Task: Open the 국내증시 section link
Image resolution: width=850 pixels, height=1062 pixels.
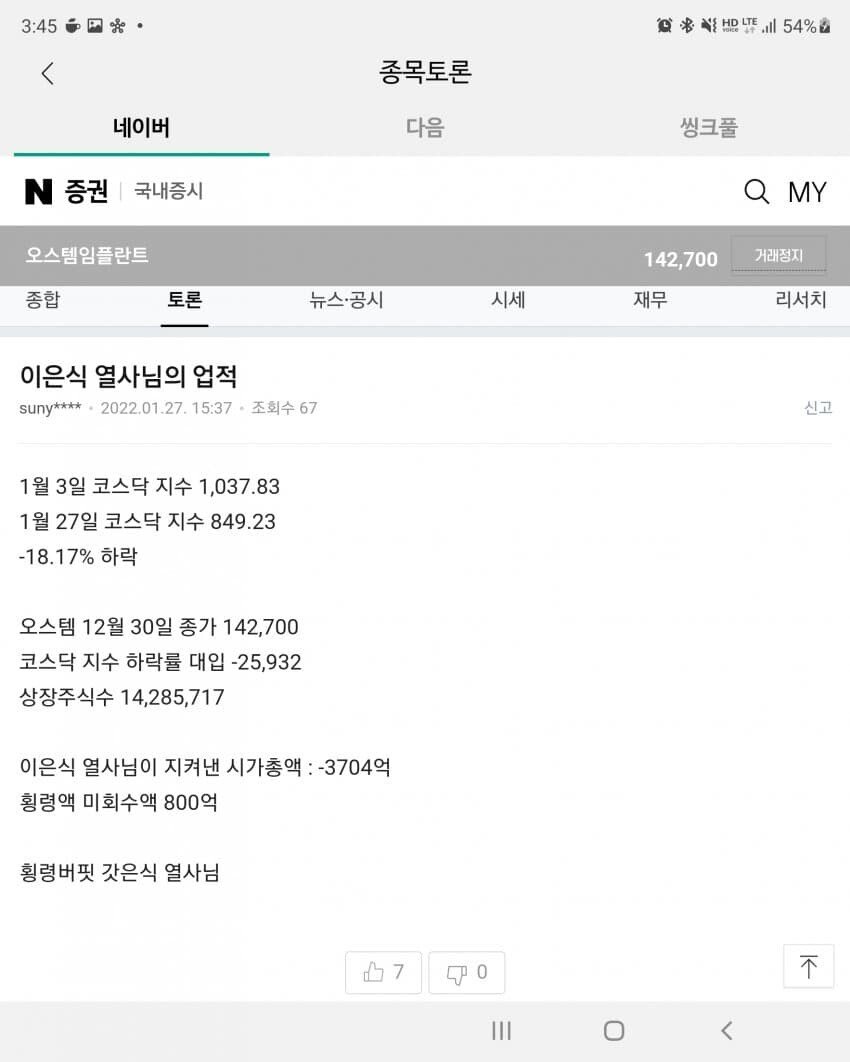Action: pos(168,191)
